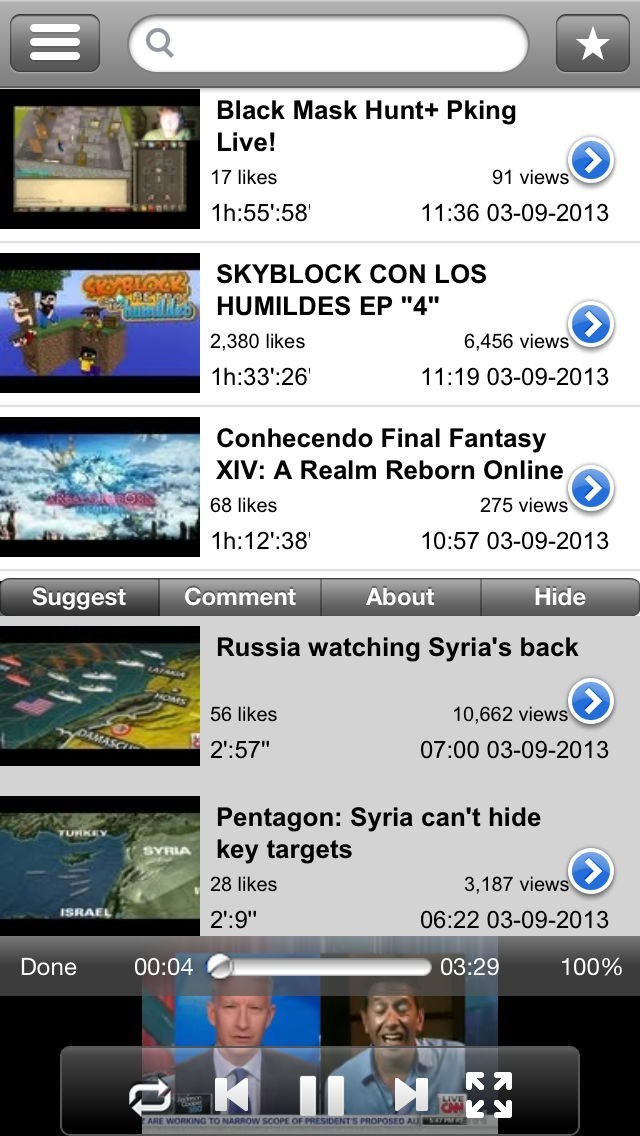
Task: Close the player with Done
Action: (48, 967)
